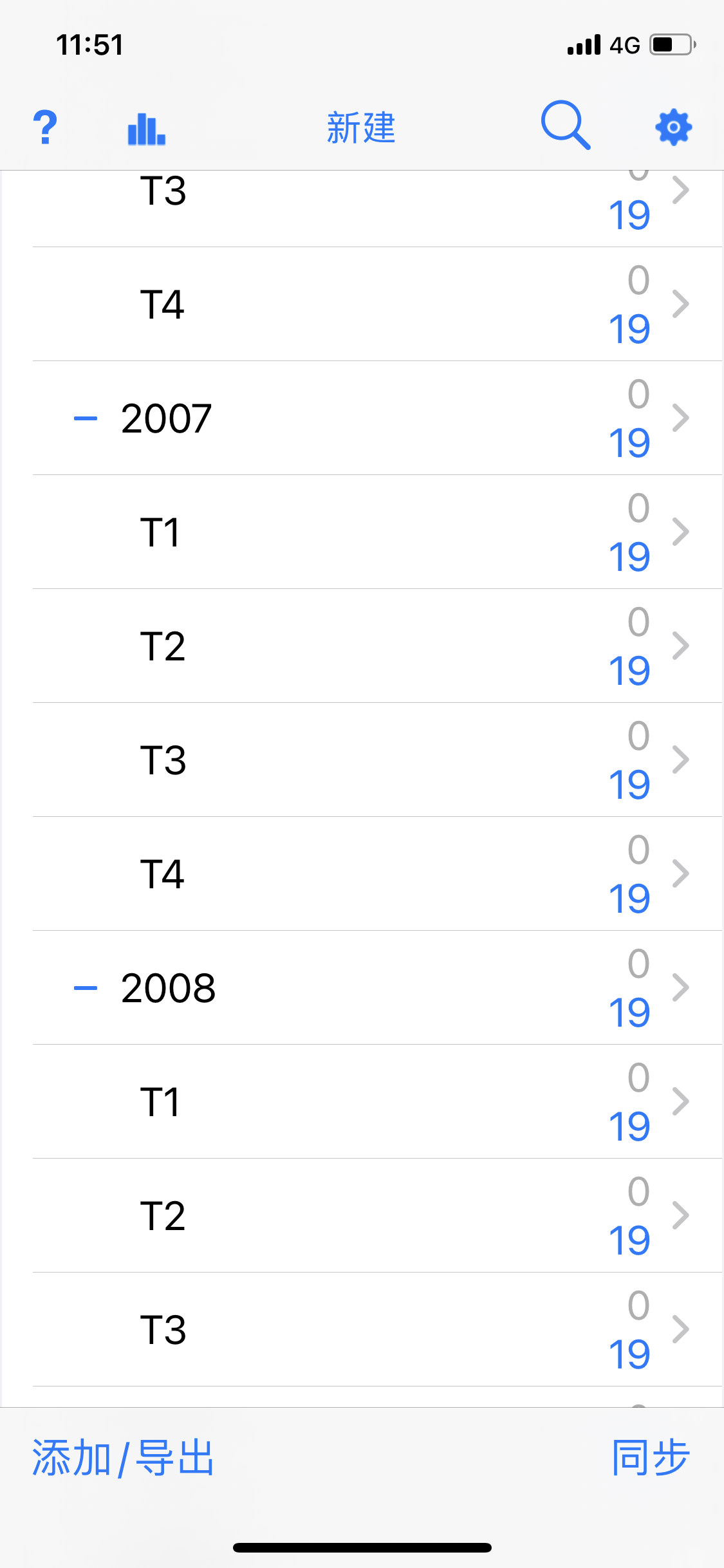The image size is (724, 1568).
Task: Open T3 under 2007
Action: (377, 760)
